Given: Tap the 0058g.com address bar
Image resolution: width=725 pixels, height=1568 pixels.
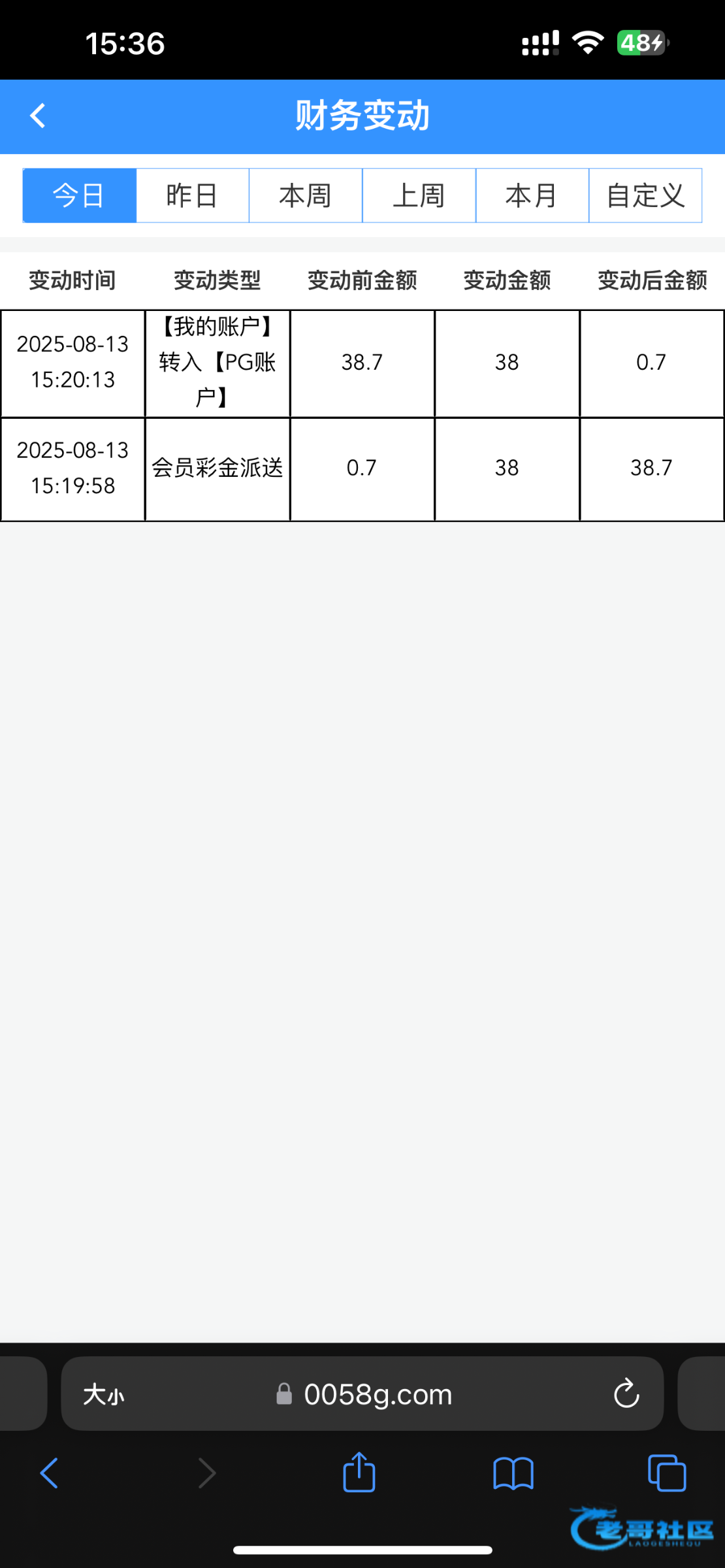Looking at the screenshot, I should [x=364, y=1394].
